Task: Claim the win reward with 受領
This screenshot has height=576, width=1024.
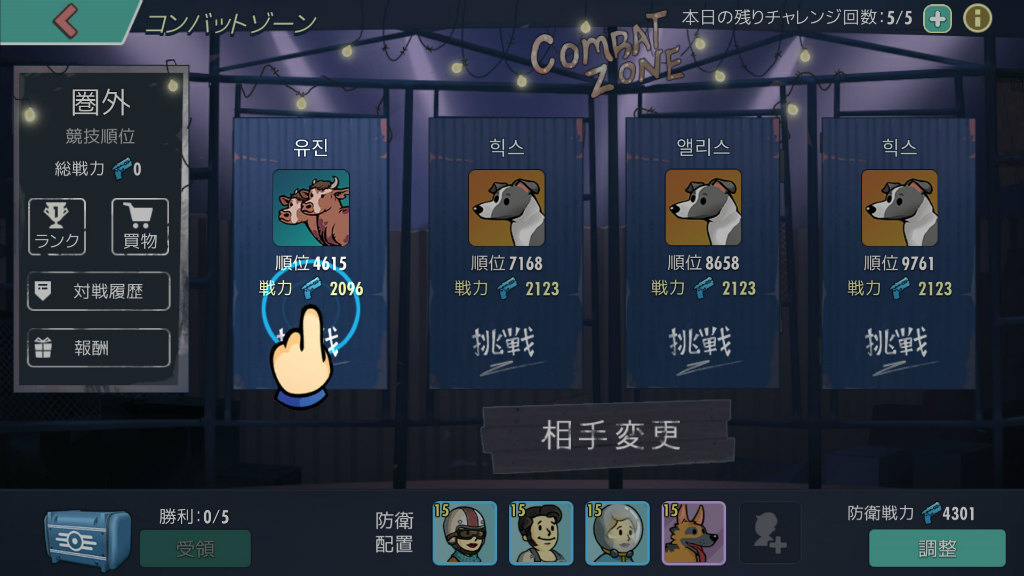Action: 195,548
